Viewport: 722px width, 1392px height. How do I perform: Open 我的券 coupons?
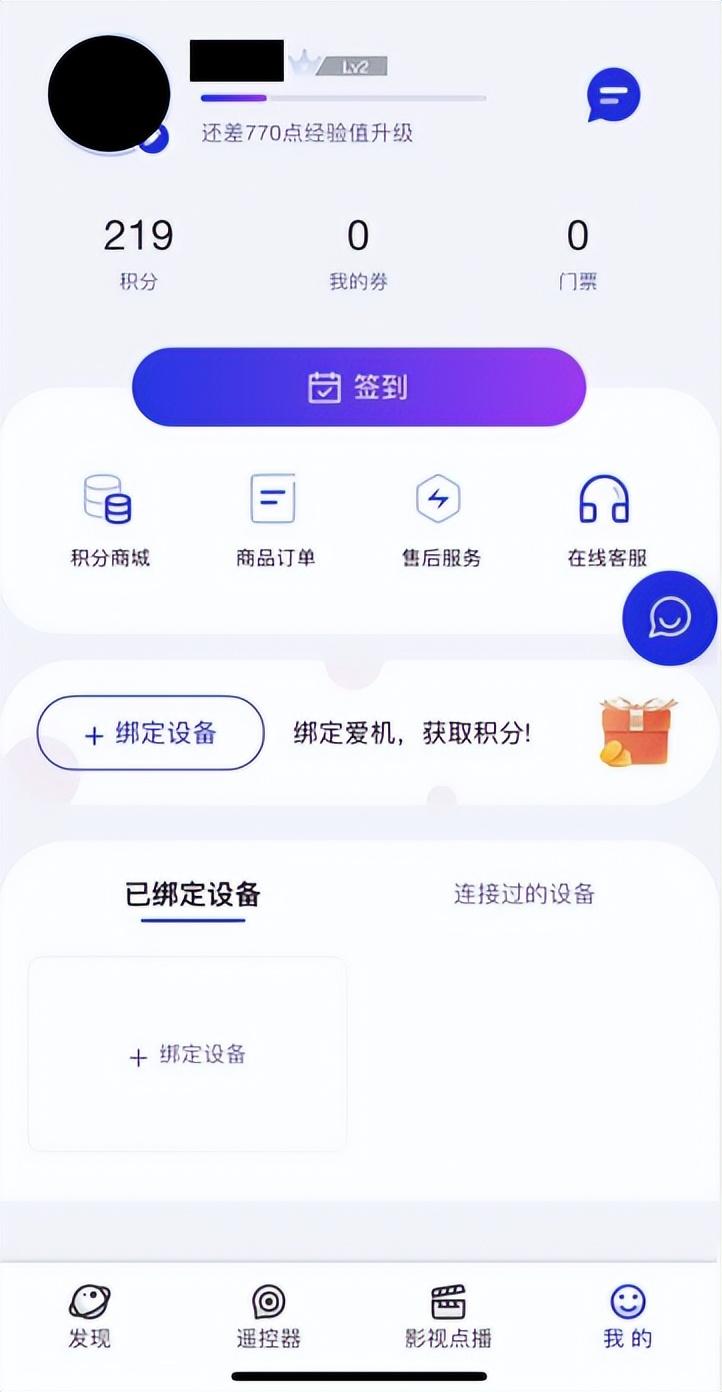(x=358, y=252)
